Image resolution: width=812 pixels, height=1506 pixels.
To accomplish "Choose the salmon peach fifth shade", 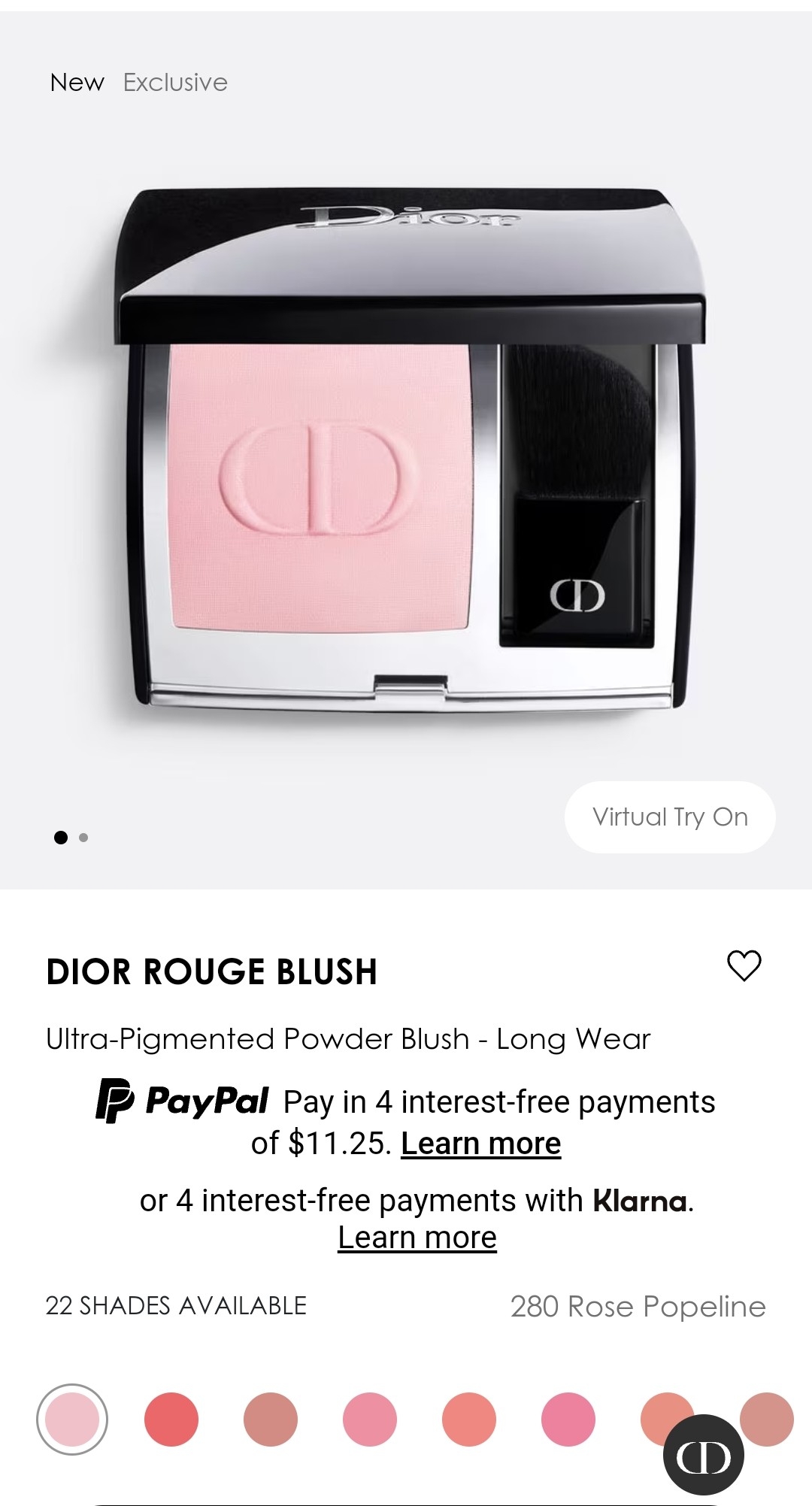I will (x=469, y=1420).
